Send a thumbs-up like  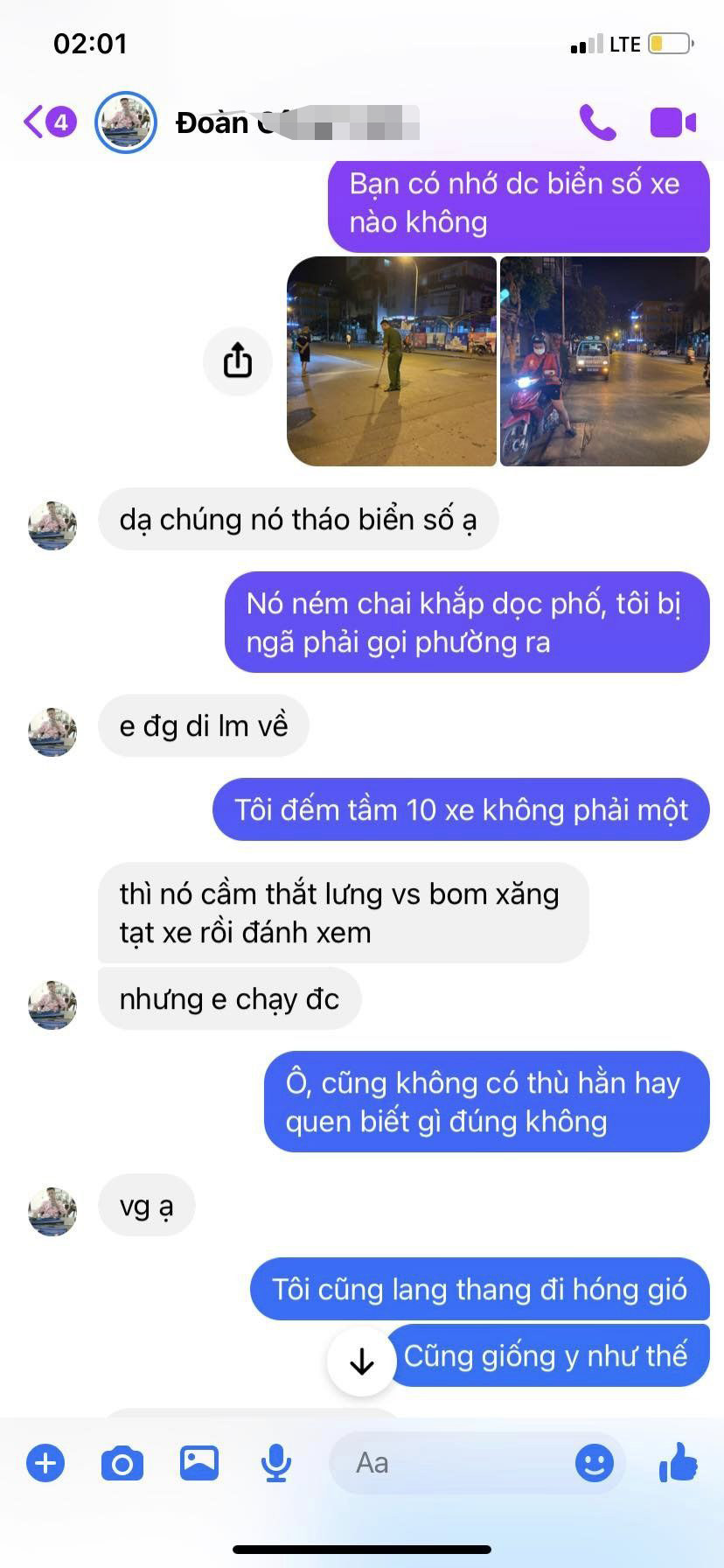point(679,1461)
